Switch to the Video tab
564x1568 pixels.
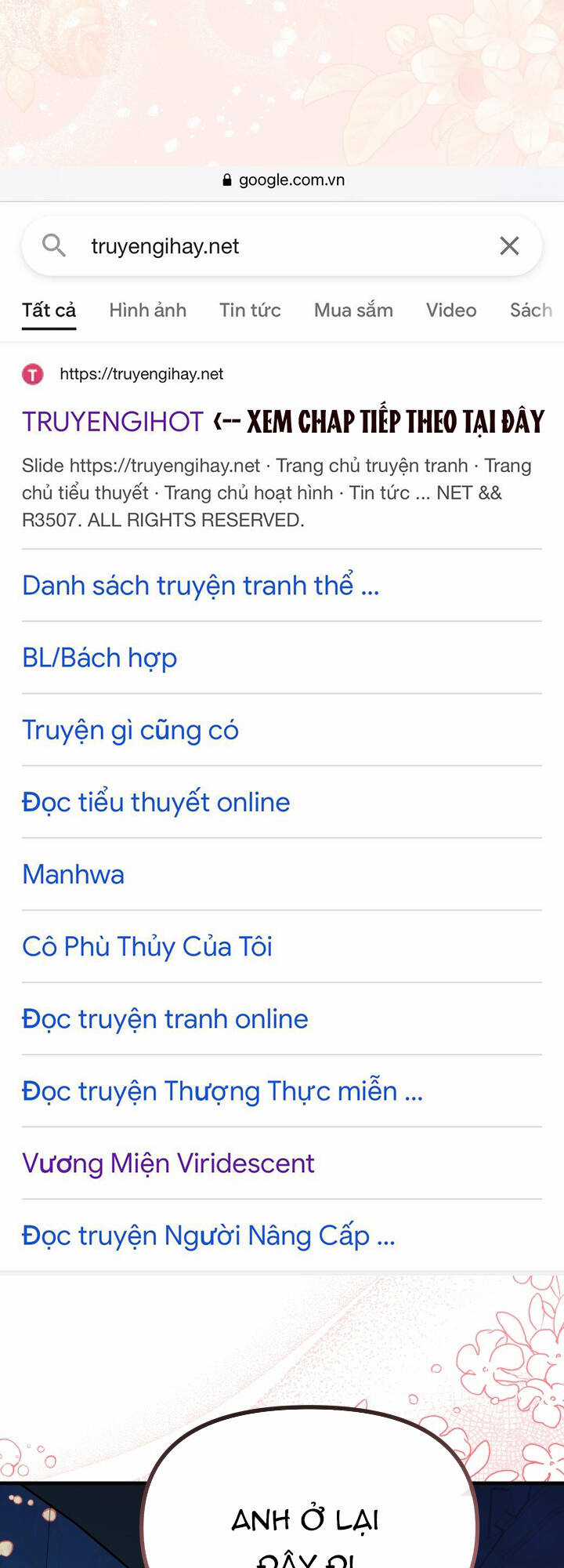[450, 310]
